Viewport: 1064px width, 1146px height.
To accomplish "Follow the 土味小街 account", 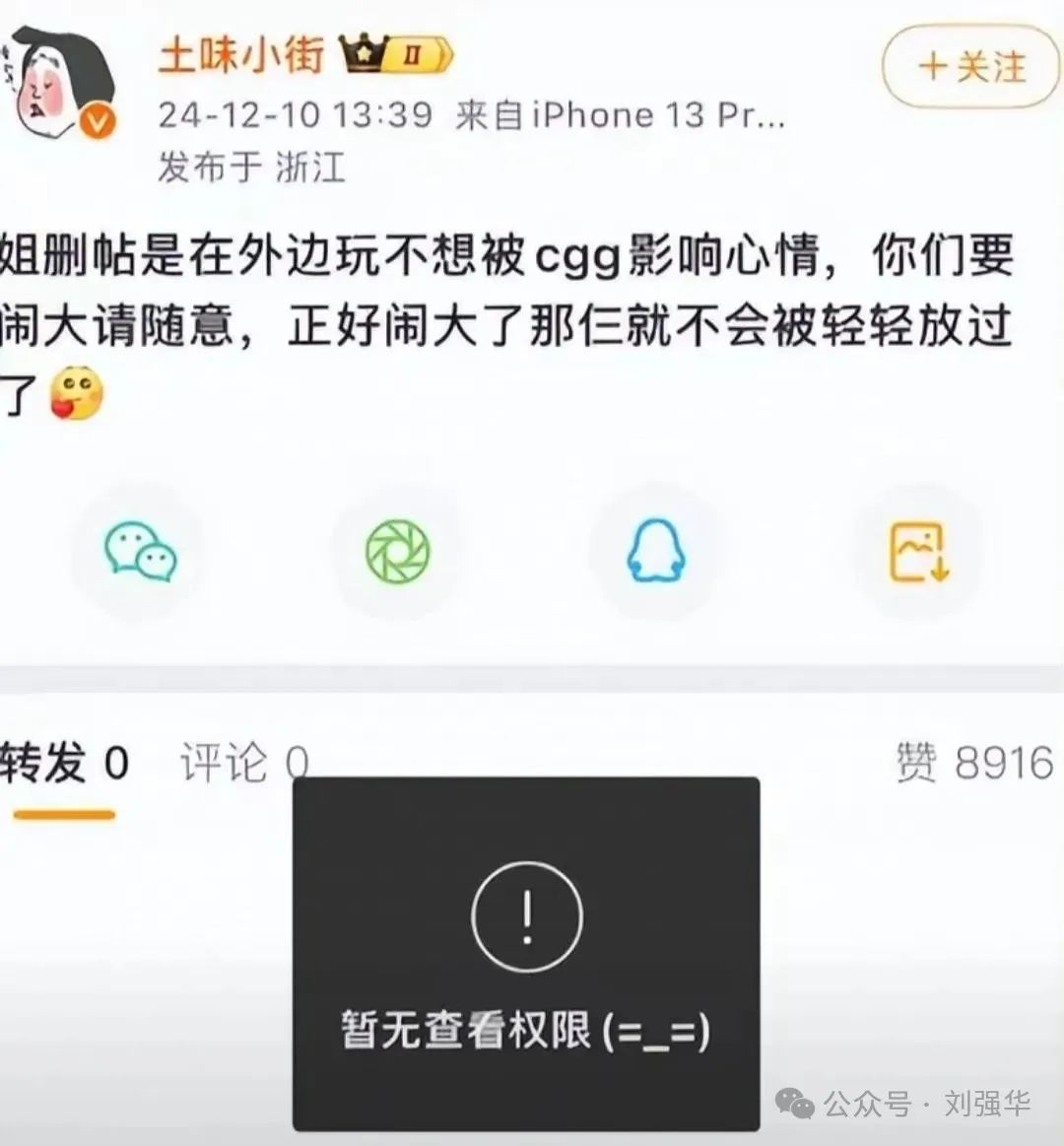I will (x=970, y=67).
